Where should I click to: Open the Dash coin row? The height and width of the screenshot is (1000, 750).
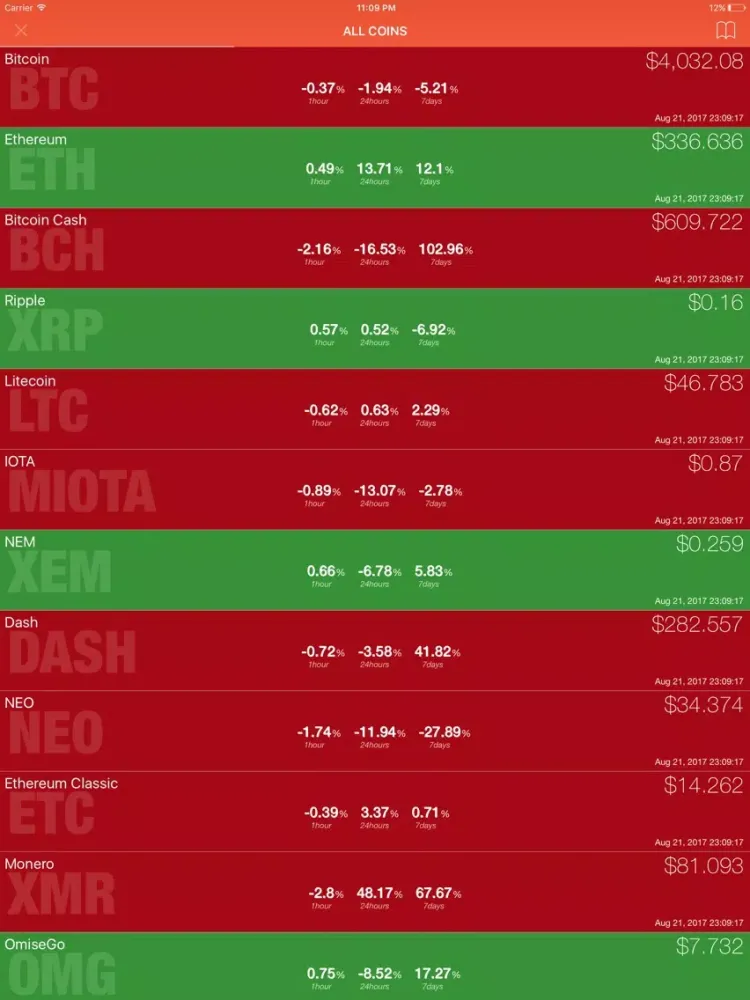coord(375,650)
